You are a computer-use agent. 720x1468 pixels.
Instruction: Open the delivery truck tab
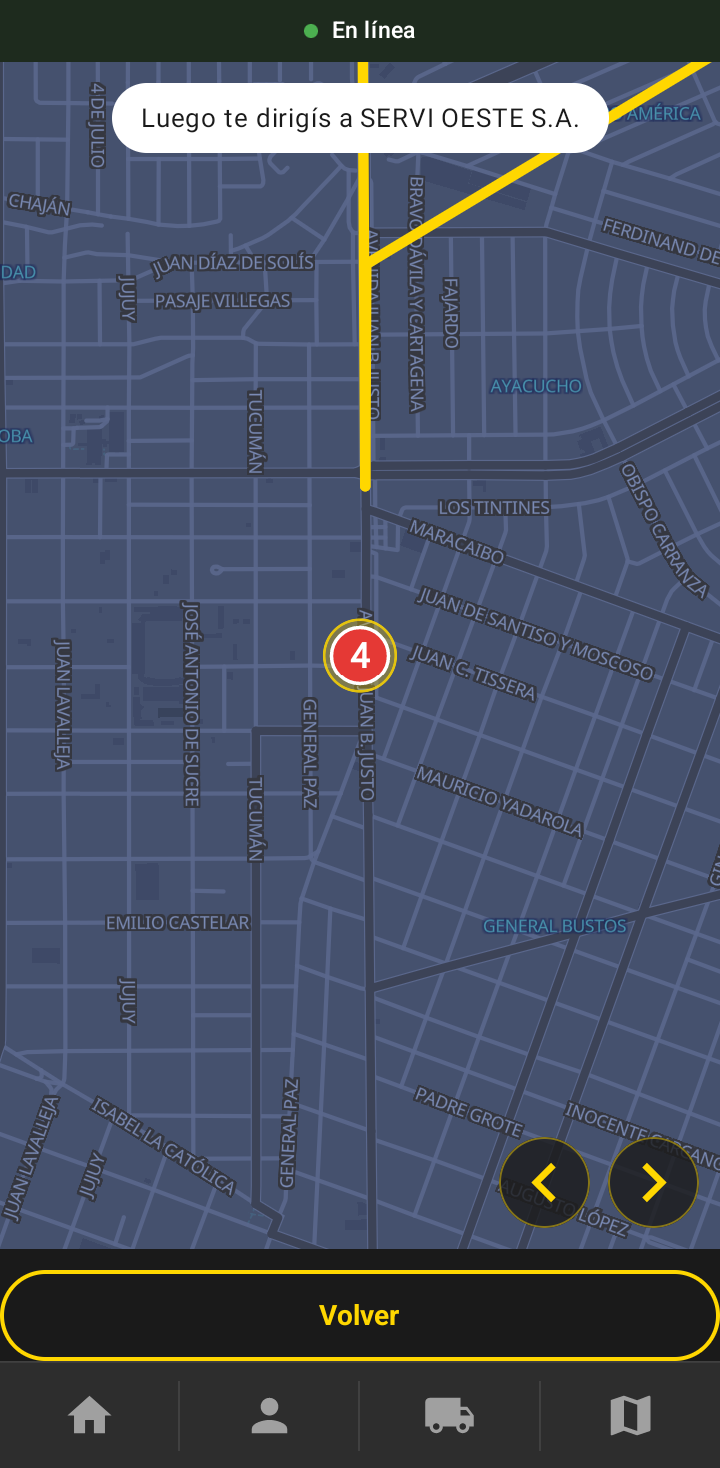tap(449, 1415)
